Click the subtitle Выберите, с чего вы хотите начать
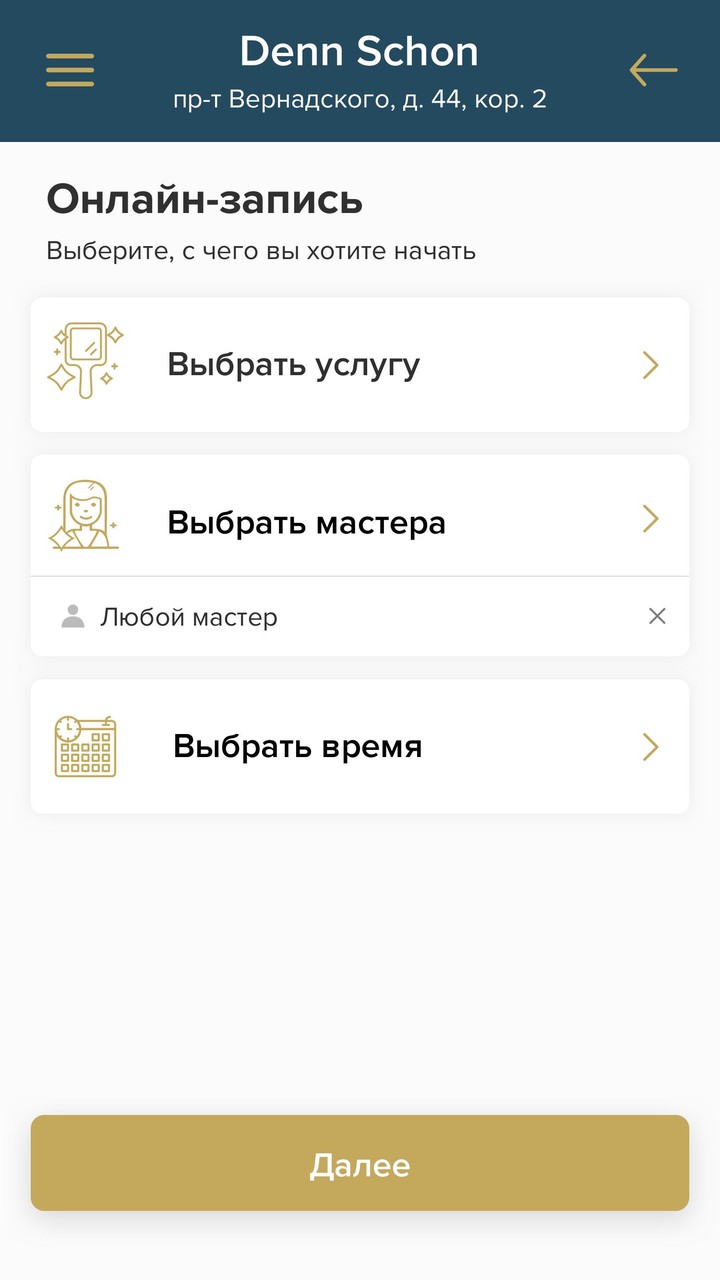Viewport: 720px width, 1280px height. 261,251
